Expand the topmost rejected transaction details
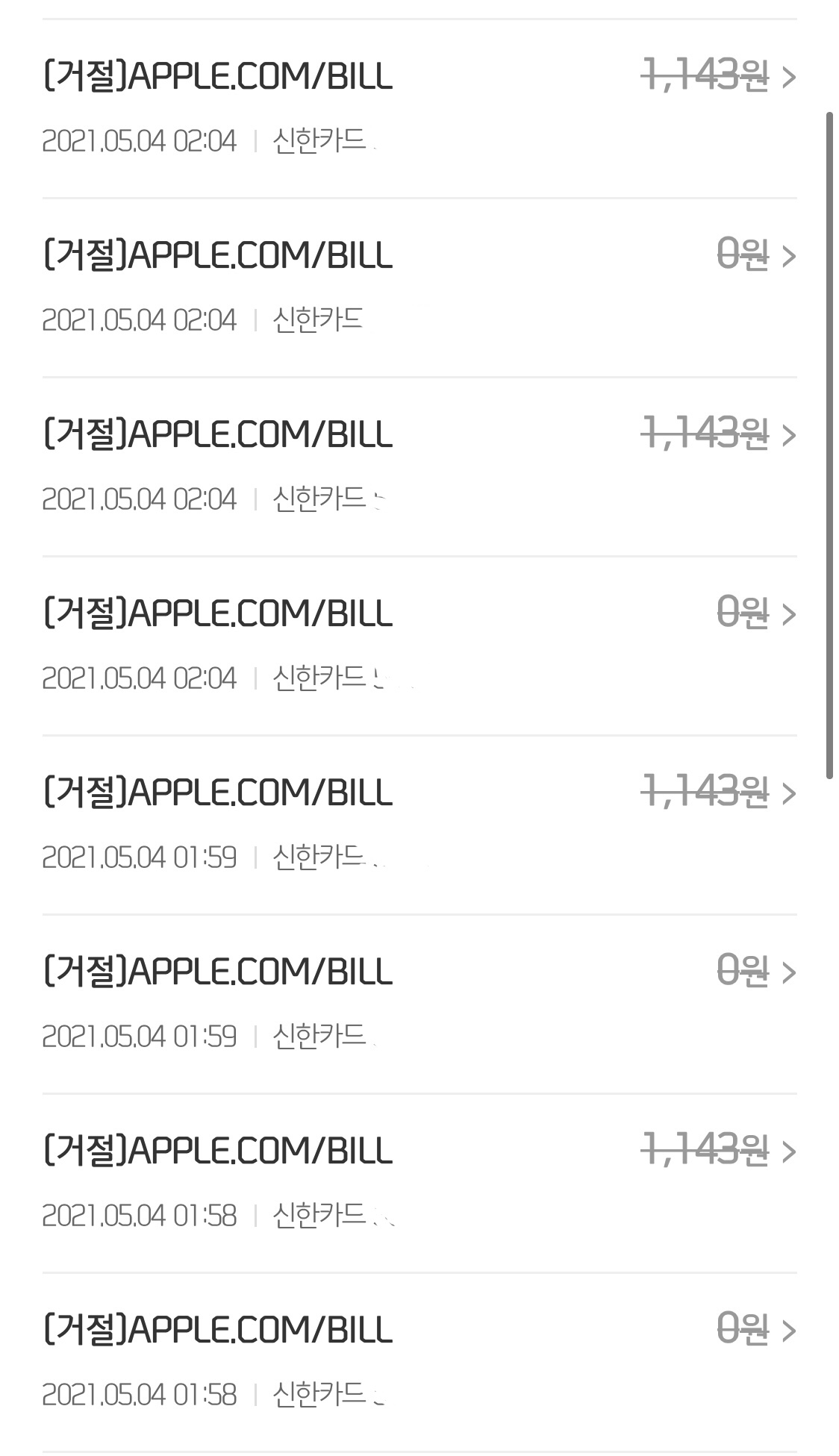Viewport: 839px width, 1456px height. click(x=216, y=75)
